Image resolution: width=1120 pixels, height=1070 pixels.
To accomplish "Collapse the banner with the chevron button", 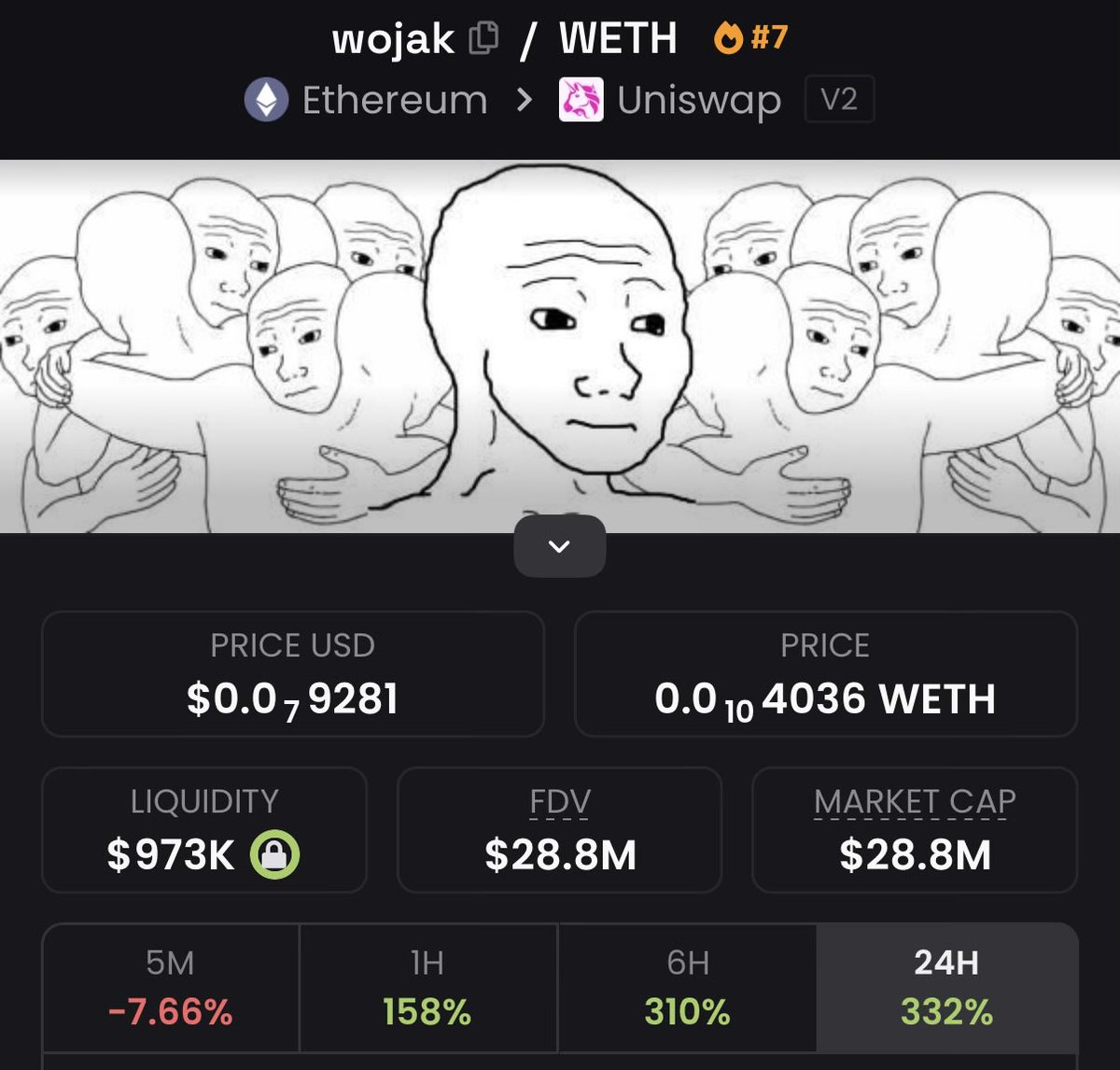I will click(559, 546).
